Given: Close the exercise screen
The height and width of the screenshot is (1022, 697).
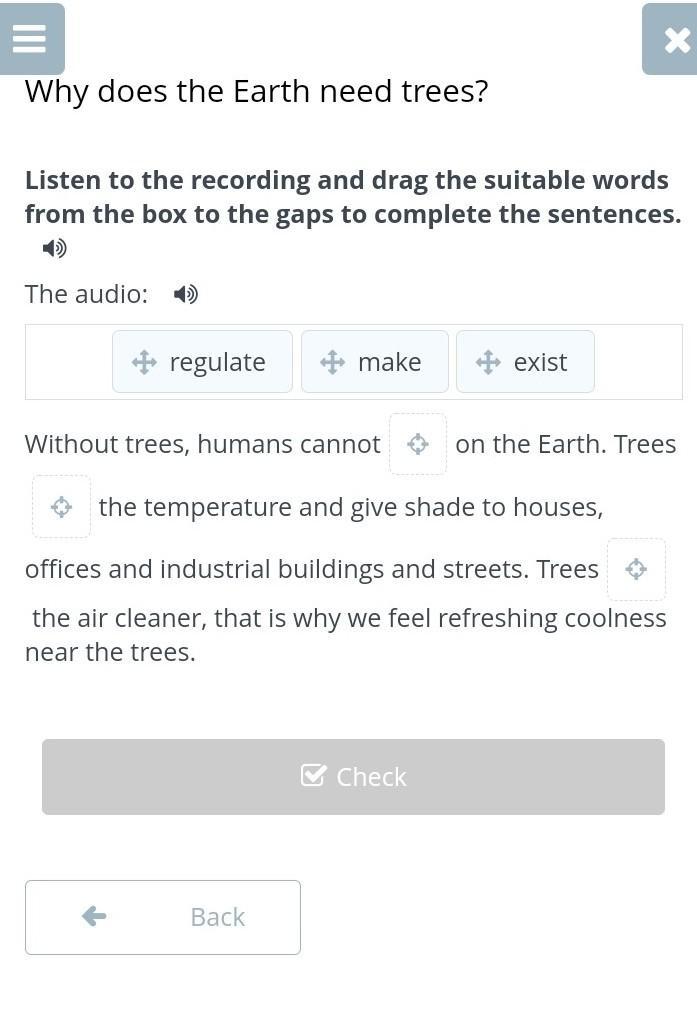Looking at the screenshot, I should coord(671,39).
